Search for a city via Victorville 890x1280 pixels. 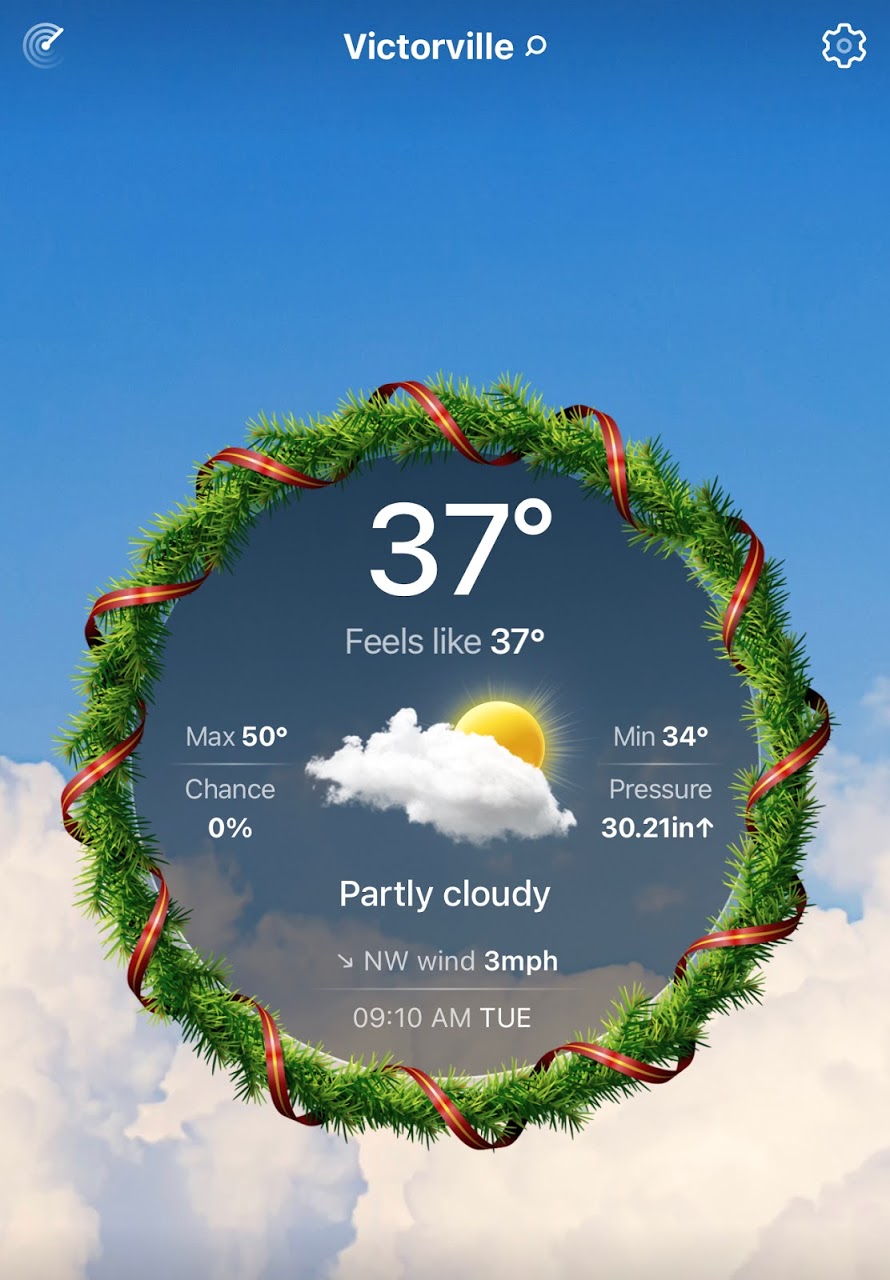point(445,46)
